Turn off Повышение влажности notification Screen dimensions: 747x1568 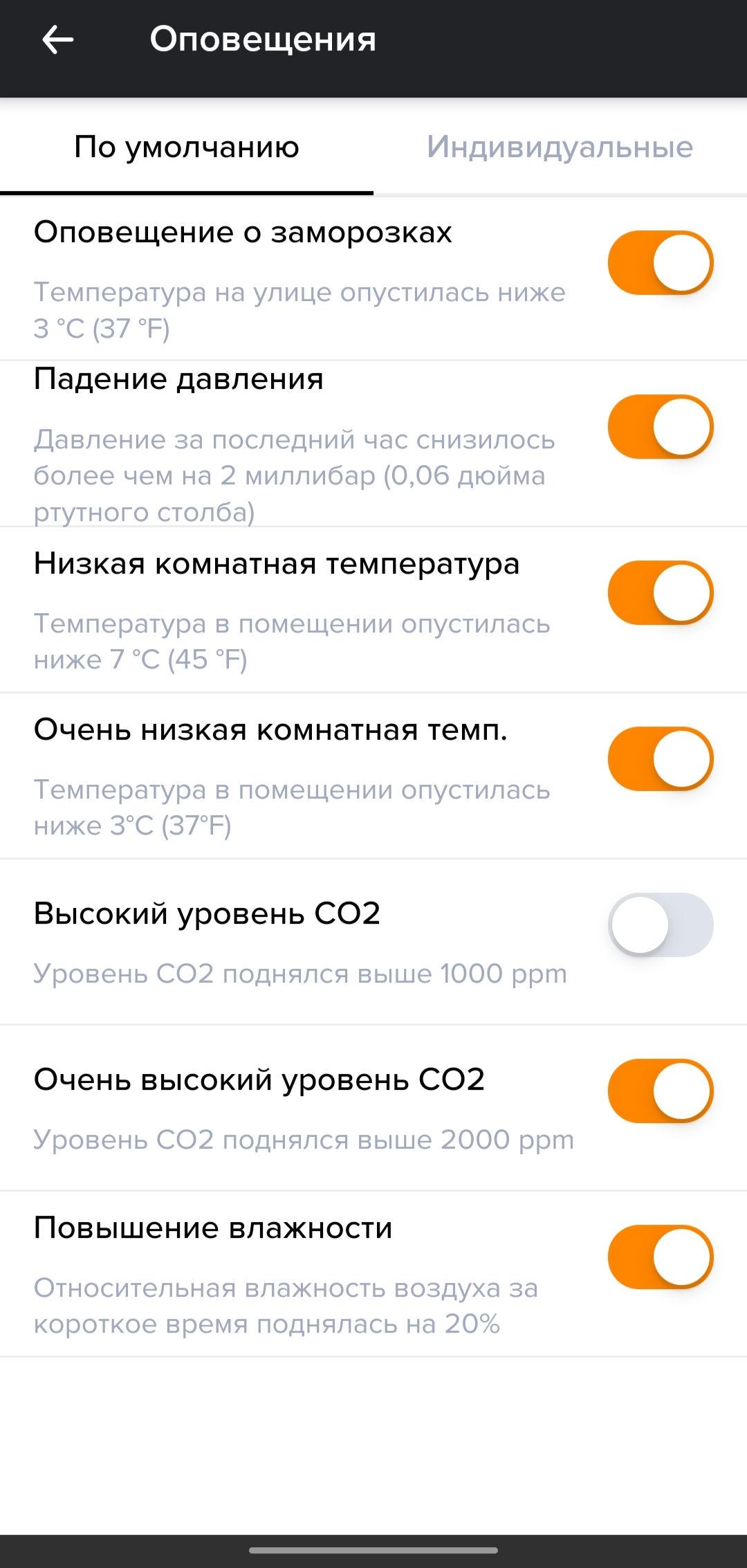pos(661,1257)
